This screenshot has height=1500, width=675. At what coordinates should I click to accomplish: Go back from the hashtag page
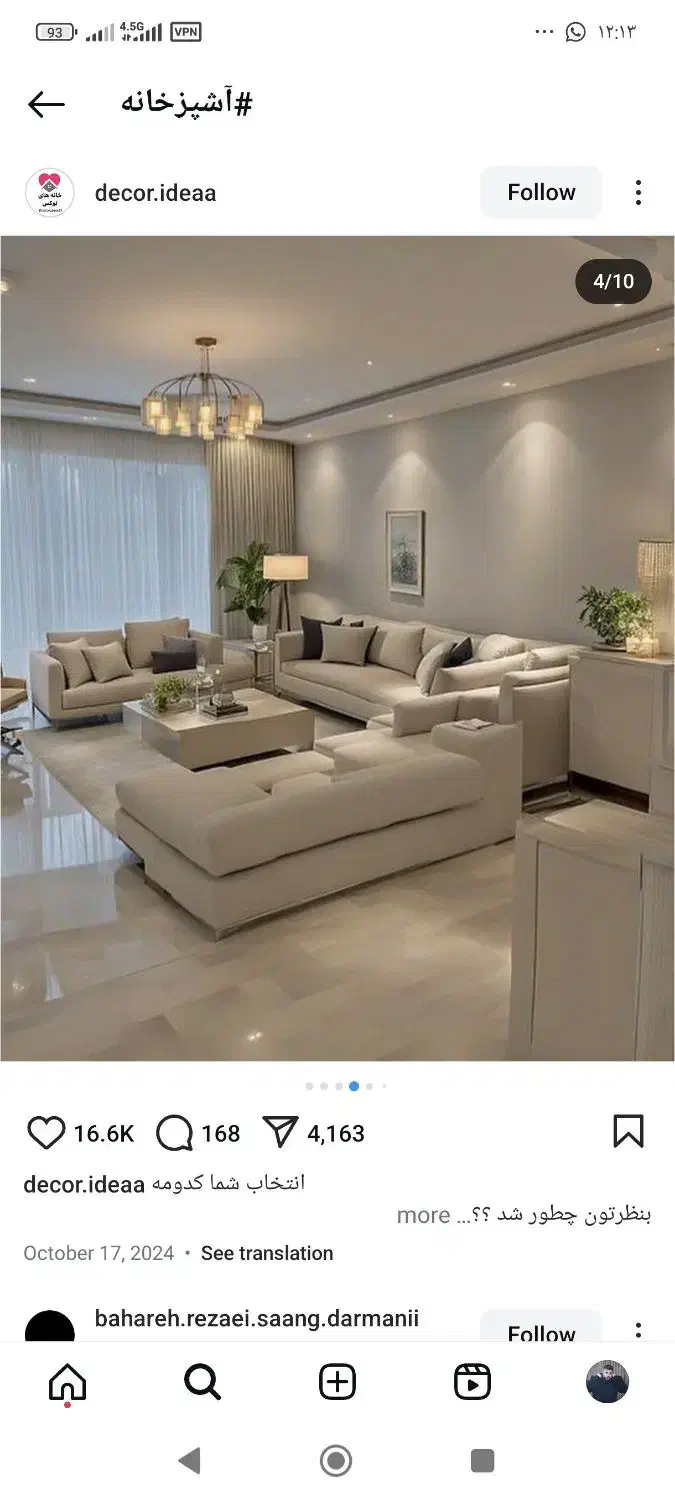(46, 104)
